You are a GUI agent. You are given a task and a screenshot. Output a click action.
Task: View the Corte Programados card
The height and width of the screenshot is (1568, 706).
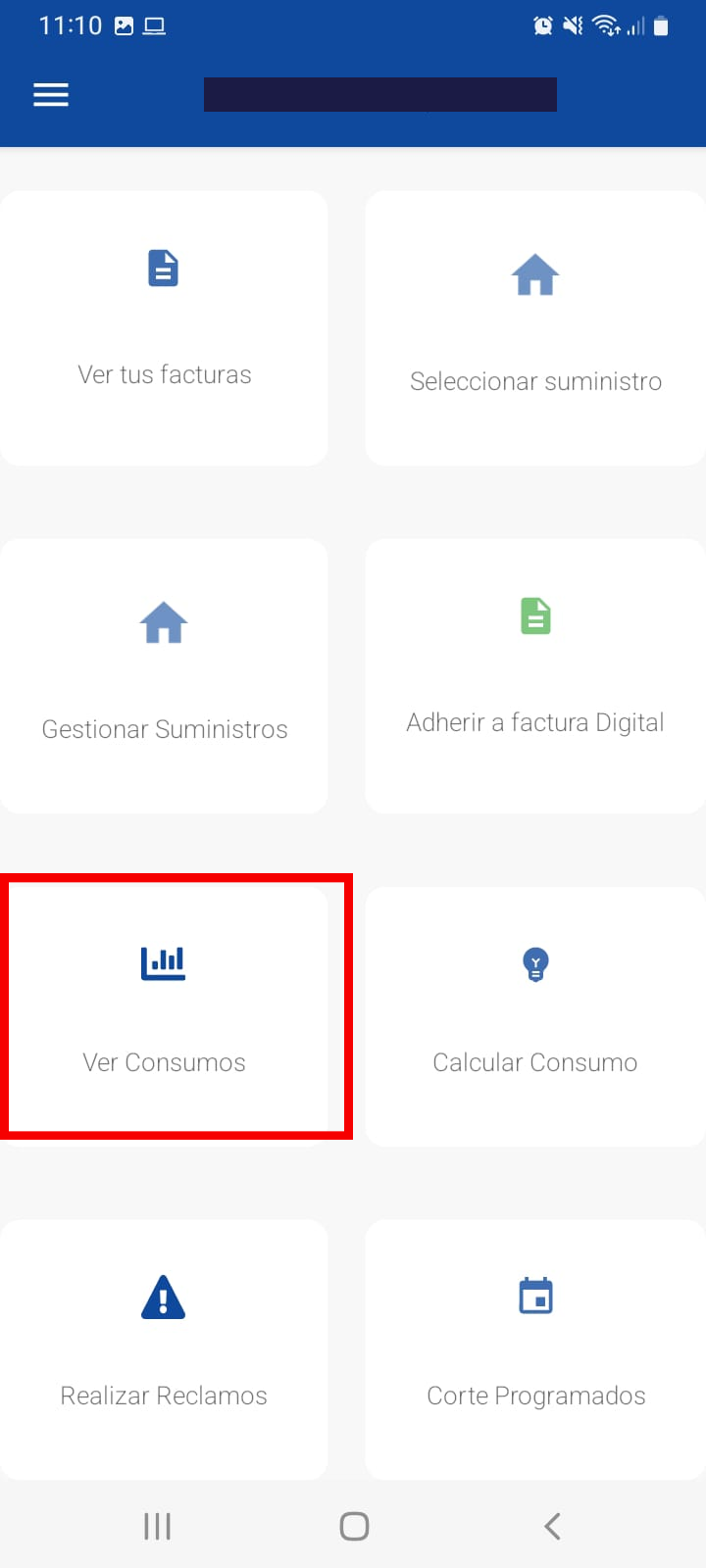[535, 1349]
